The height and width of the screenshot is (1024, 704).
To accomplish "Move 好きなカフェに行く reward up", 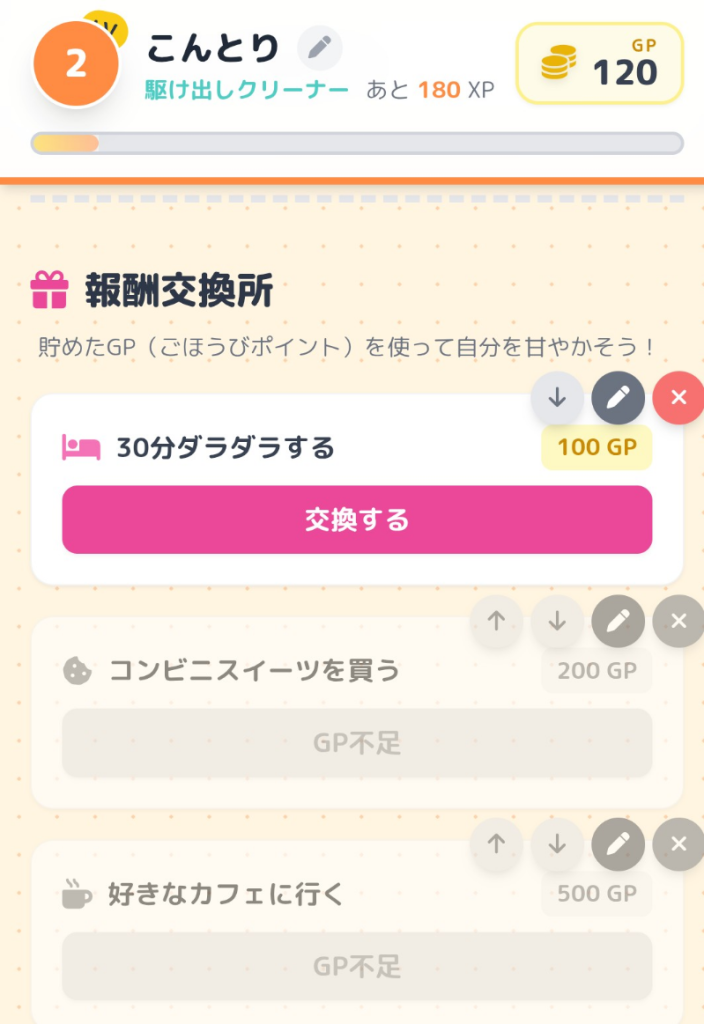I will click(496, 844).
